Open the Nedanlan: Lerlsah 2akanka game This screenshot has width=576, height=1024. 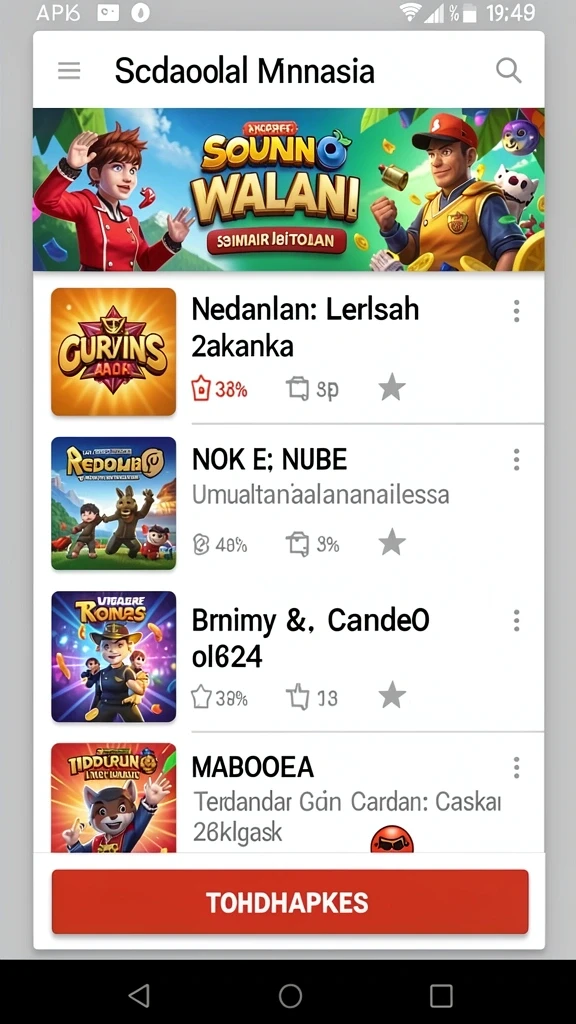[x=289, y=352]
